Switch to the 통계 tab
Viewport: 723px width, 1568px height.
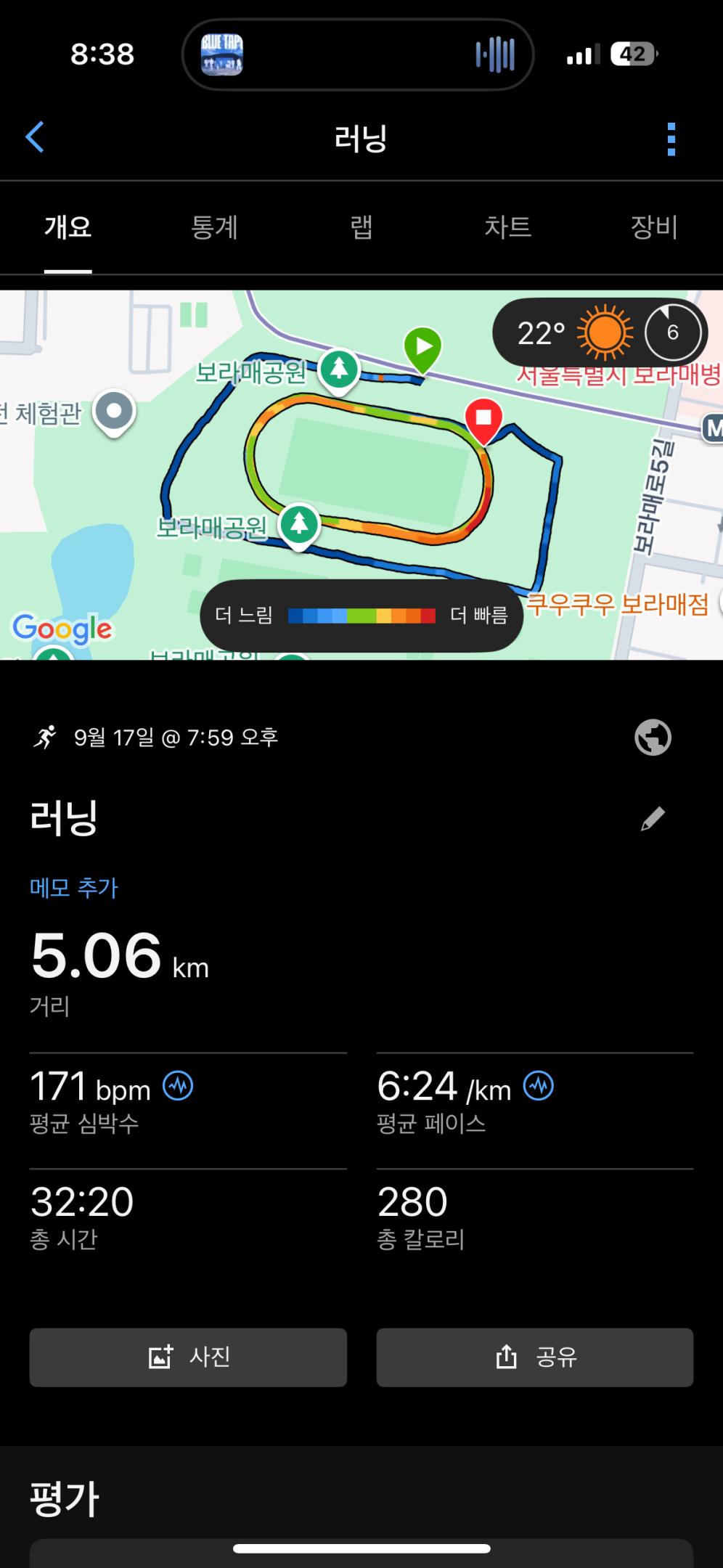point(214,228)
